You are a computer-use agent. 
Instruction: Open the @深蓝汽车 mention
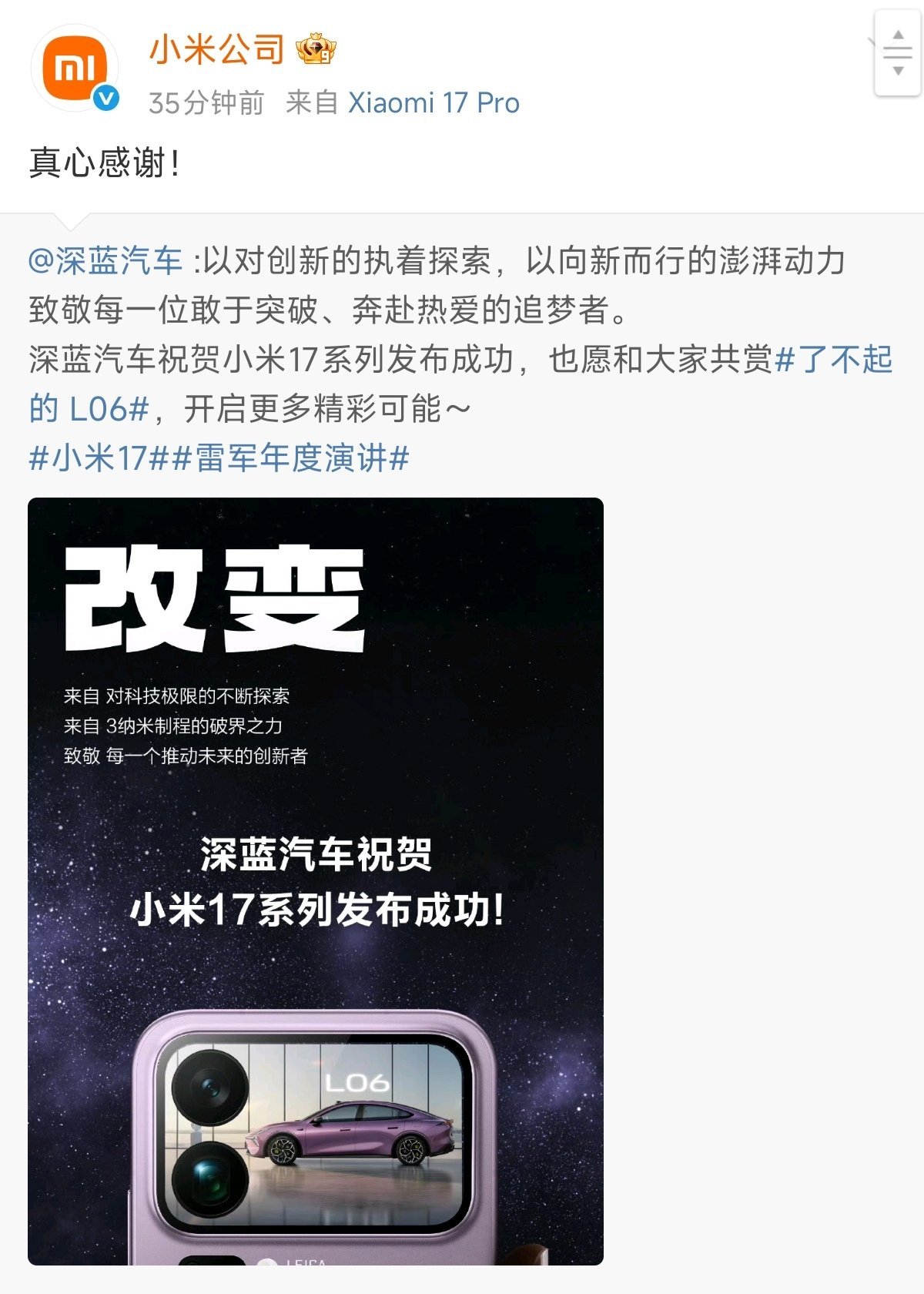[105, 261]
